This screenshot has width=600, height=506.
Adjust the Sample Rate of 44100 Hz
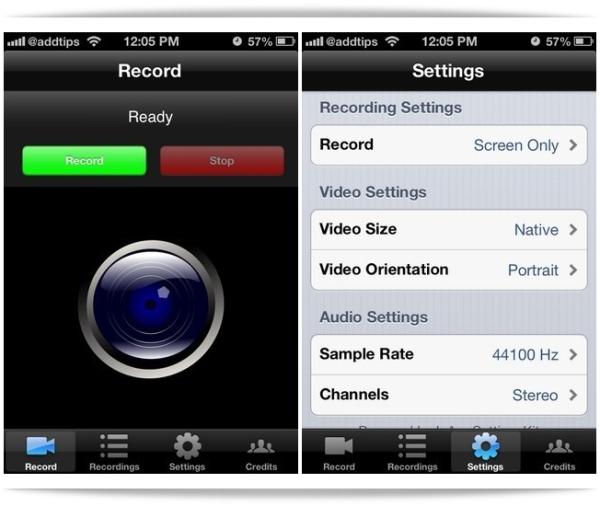449,354
